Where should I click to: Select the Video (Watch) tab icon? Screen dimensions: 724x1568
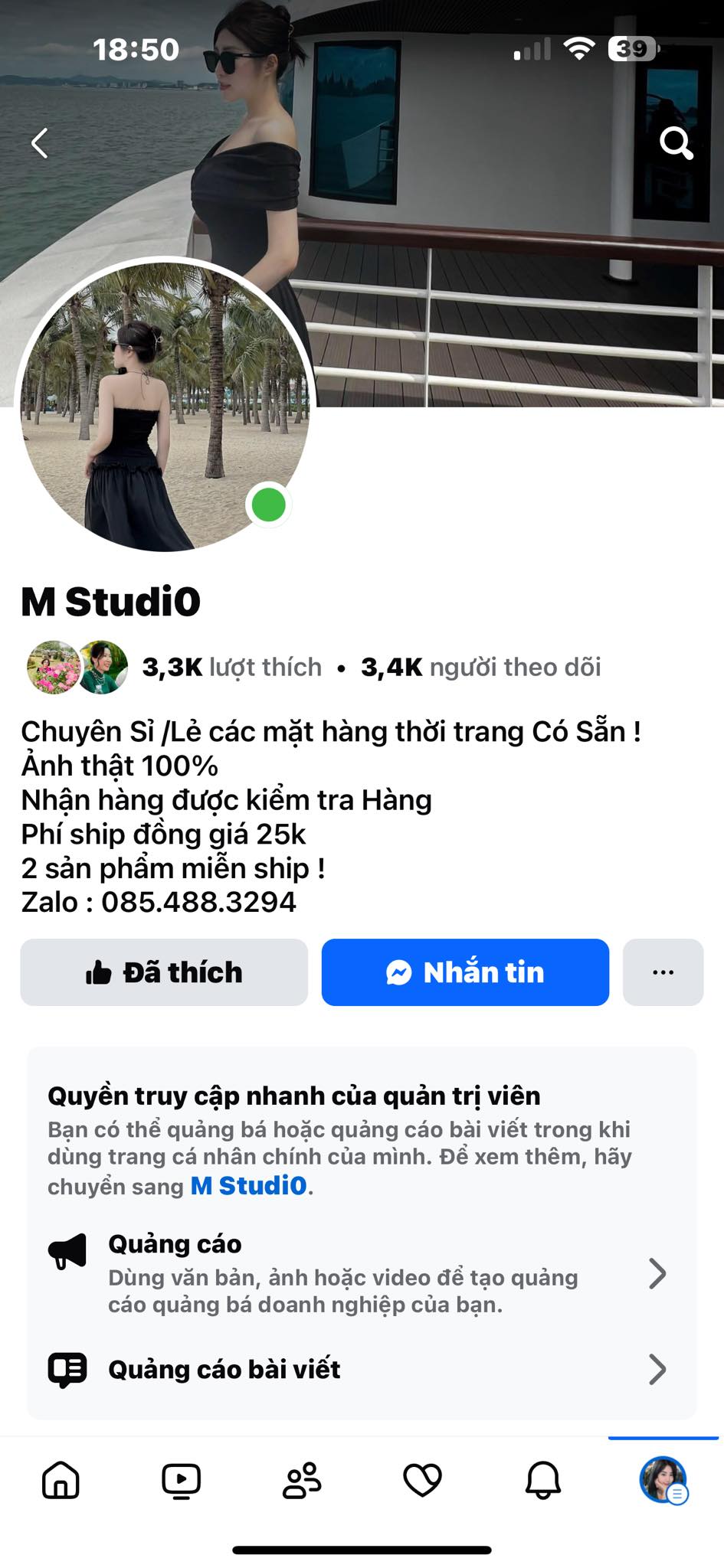[x=181, y=1480]
